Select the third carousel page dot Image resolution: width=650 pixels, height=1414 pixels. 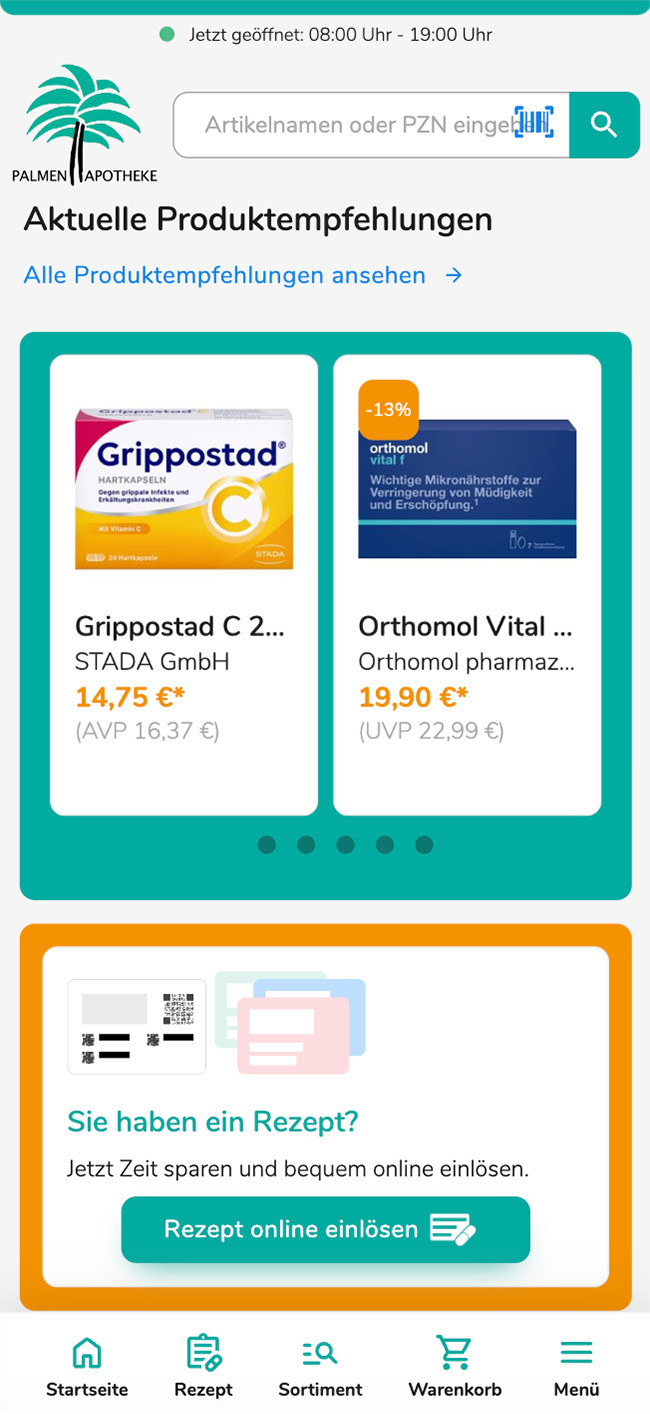345,845
